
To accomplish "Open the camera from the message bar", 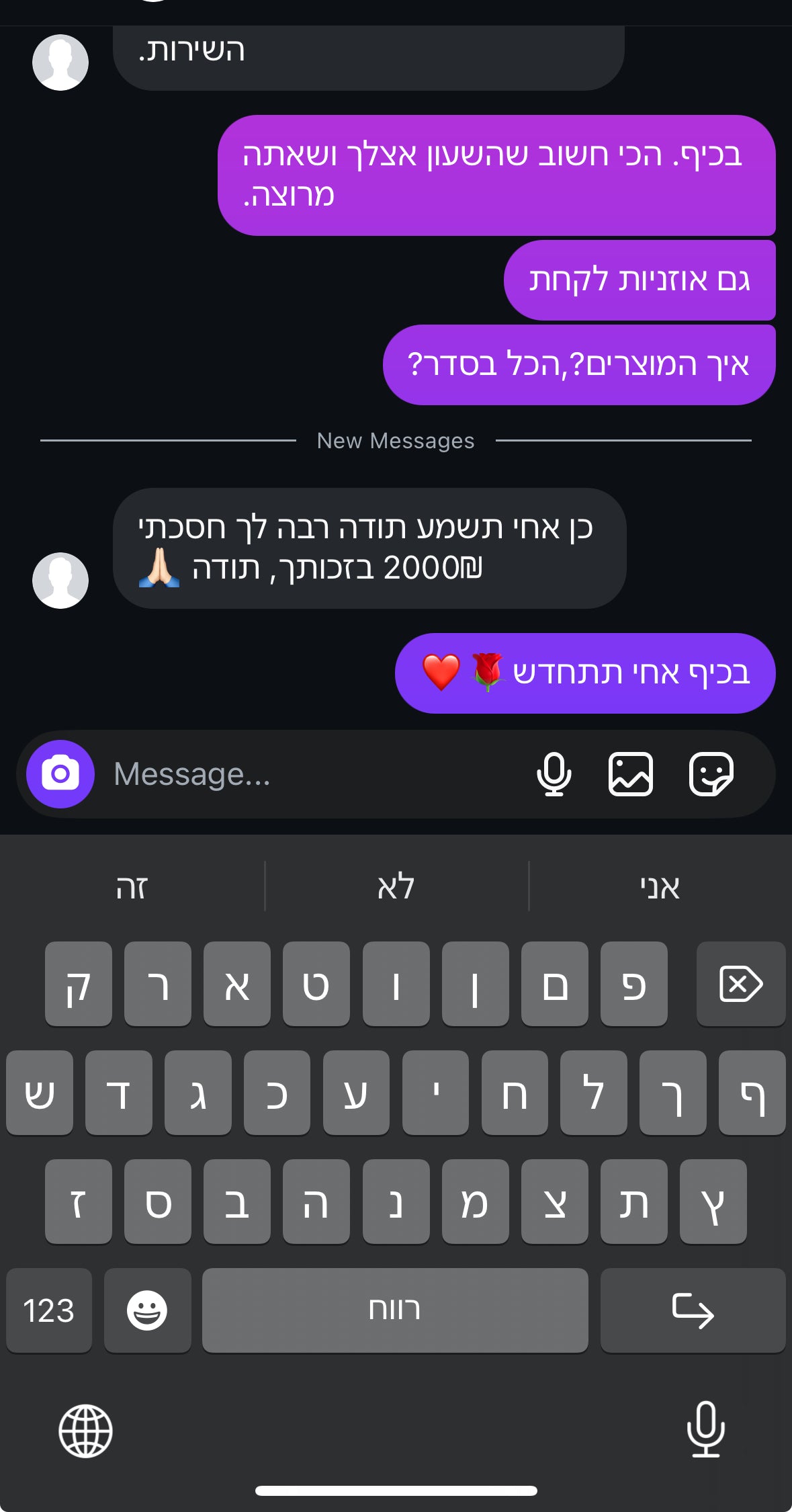I will (60, 774).
